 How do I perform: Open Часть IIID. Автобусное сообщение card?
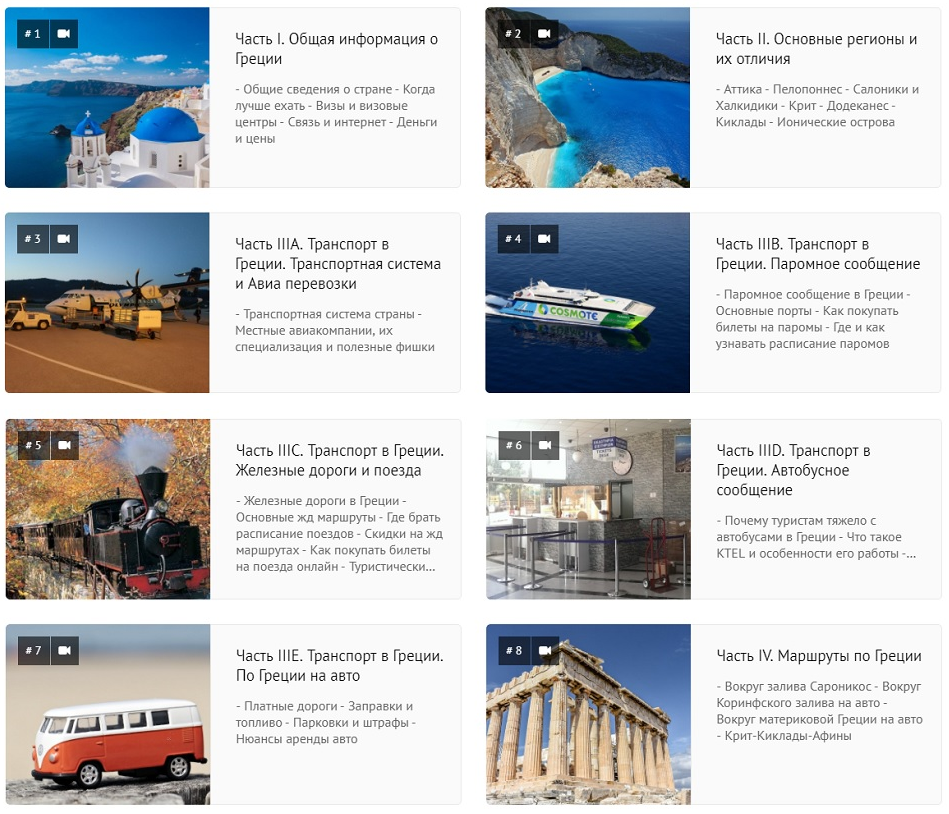793,470
